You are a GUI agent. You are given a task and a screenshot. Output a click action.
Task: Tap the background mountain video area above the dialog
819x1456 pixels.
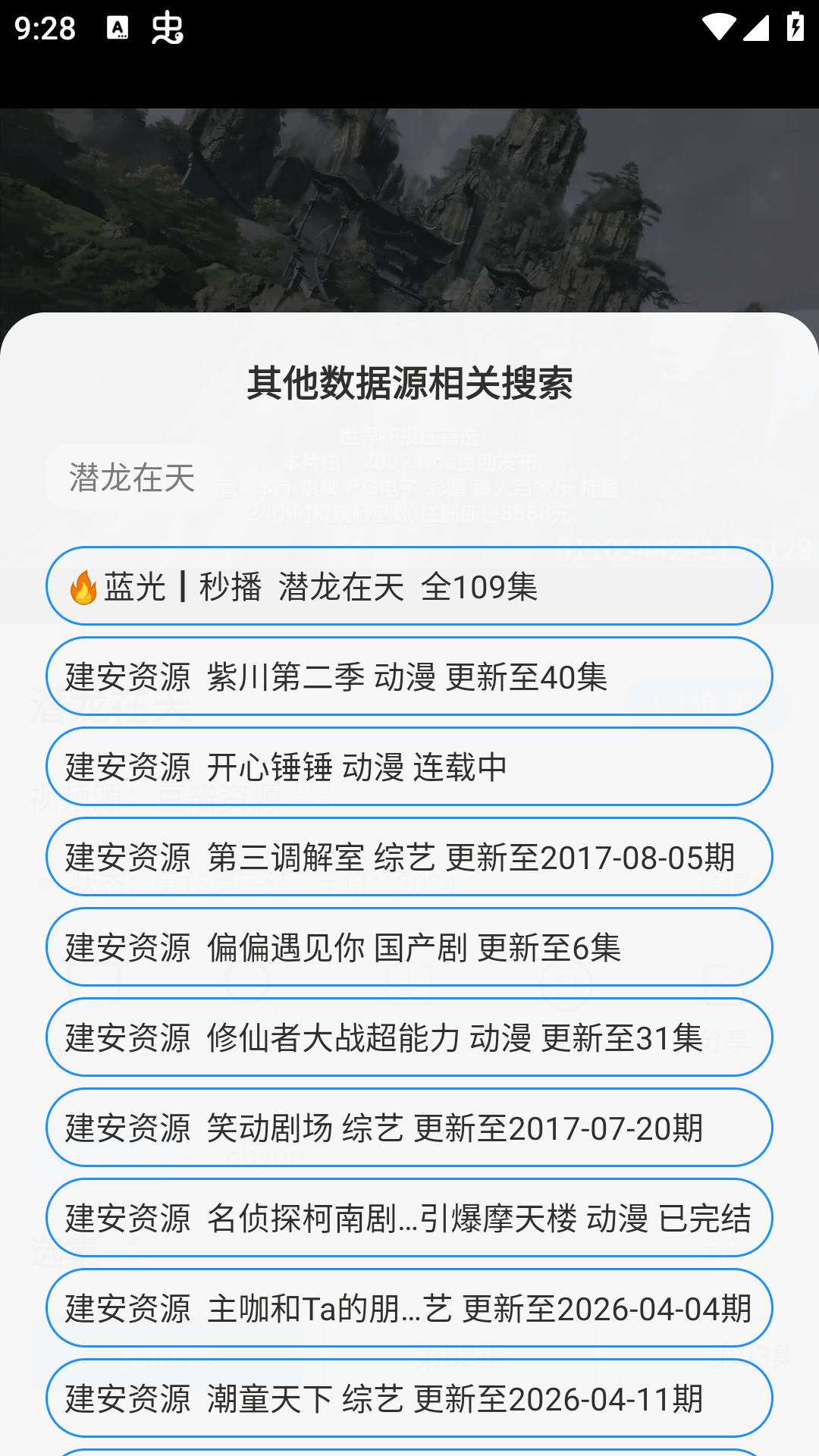[409, 205]
